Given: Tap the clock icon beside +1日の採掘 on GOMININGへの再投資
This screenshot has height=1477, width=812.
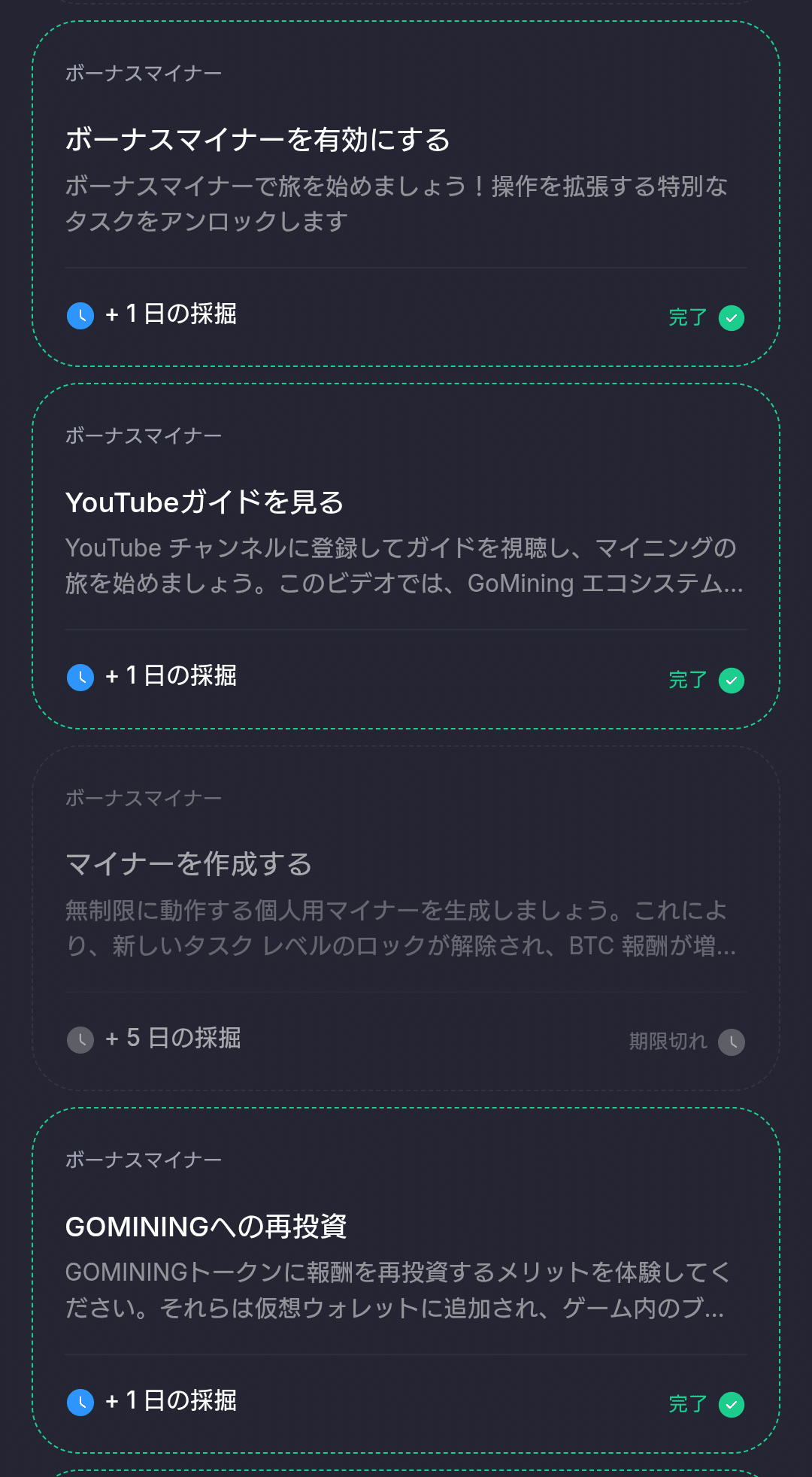Looking at the screenshot, I should (80, 1417).
